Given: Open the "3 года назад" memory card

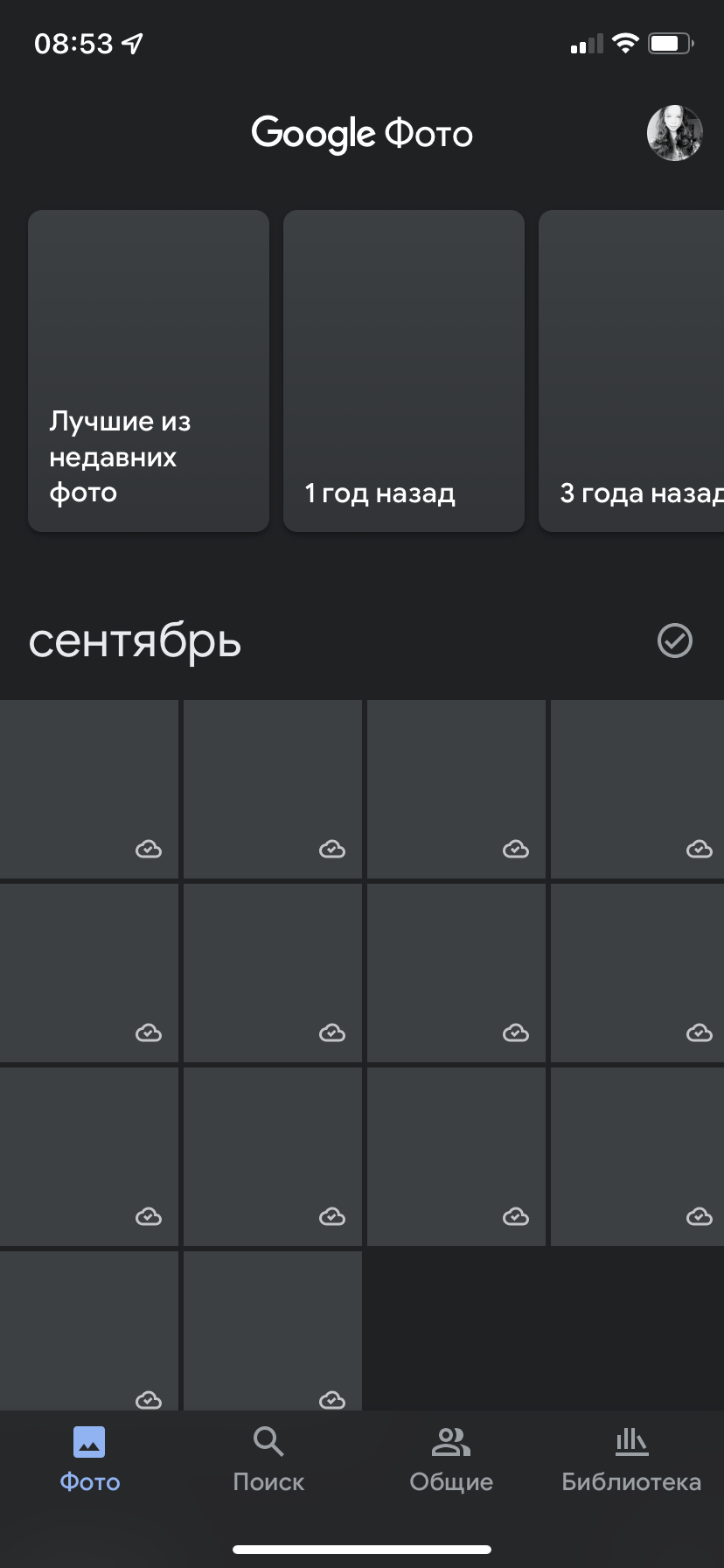Looking at the screenshot, I should pyautogui.click(x=632, y=370).
